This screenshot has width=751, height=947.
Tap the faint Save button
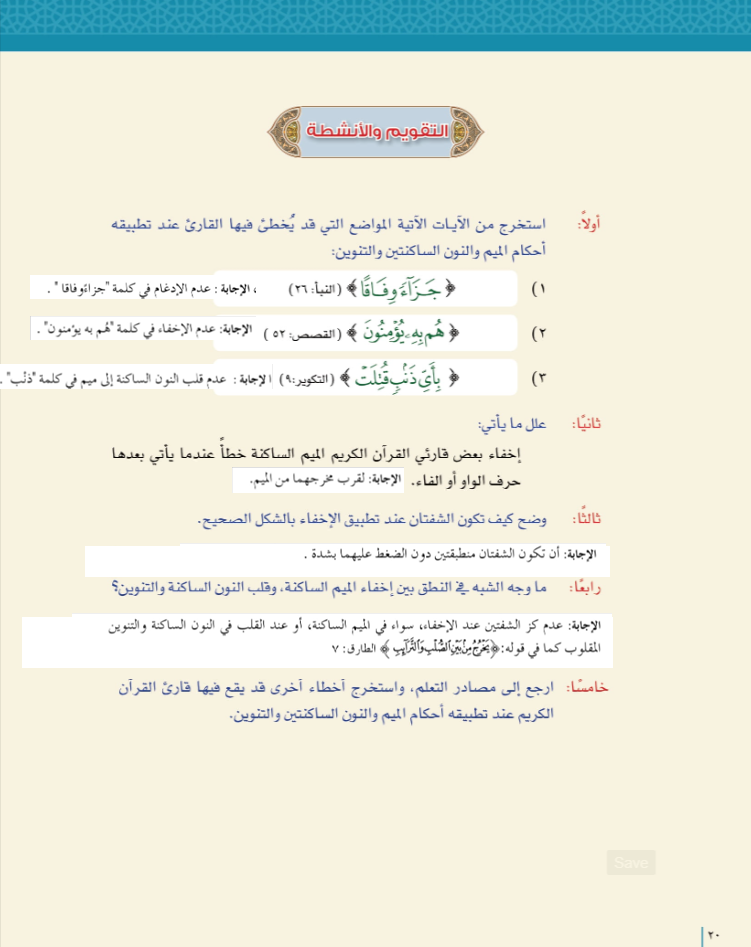click(x=630, y=862)
